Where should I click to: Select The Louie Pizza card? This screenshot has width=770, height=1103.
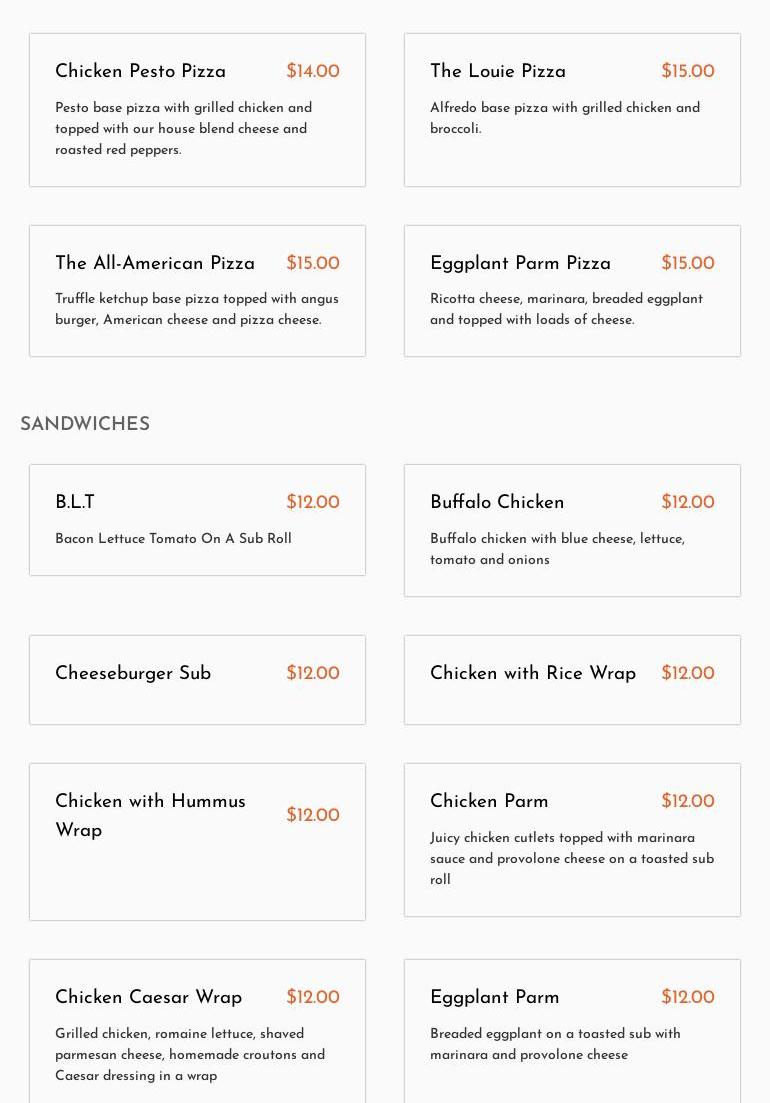pos(572,110)
